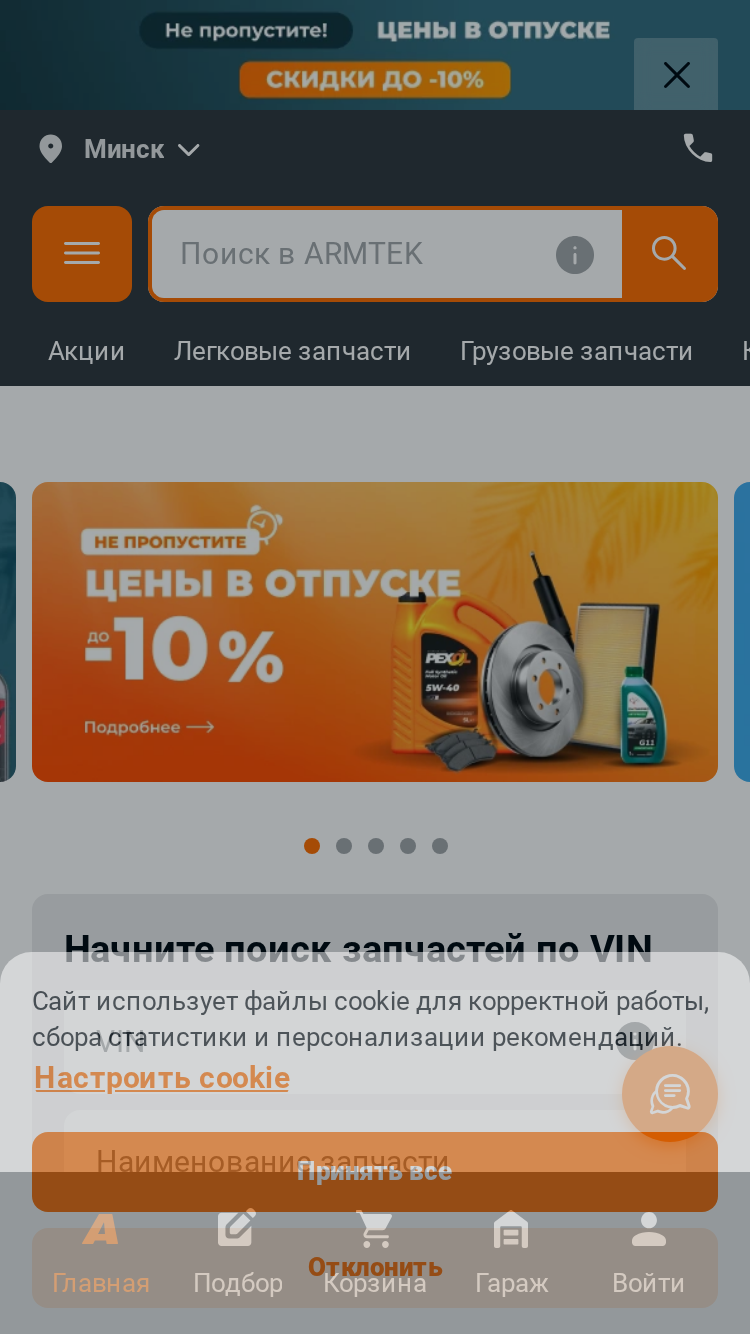This screenshot has width=750, height=1334.
Task: Decline cookies with Отклонить
Action: [375, 1267]
